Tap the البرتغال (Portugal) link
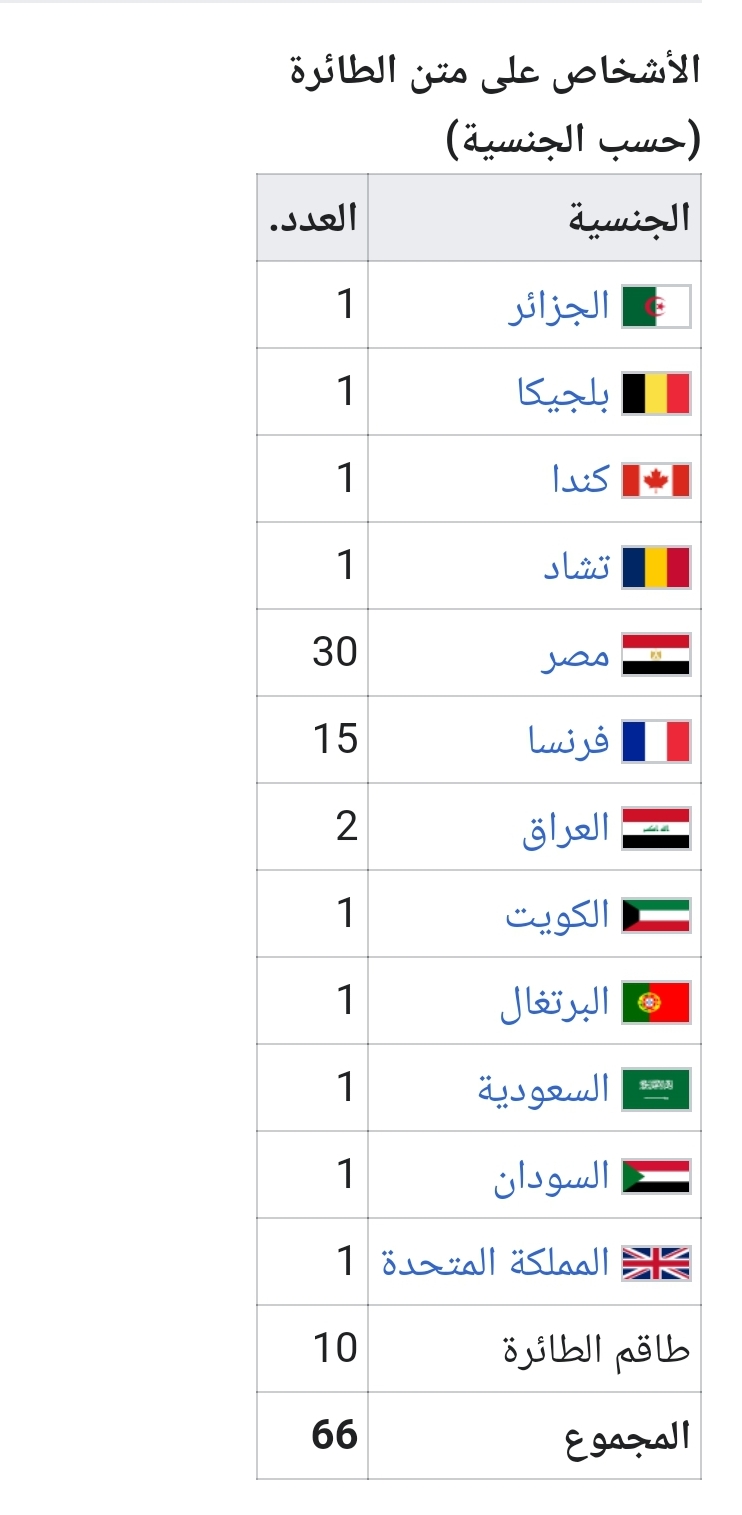Screen dimensions: 742x1515 (554, 1002)
